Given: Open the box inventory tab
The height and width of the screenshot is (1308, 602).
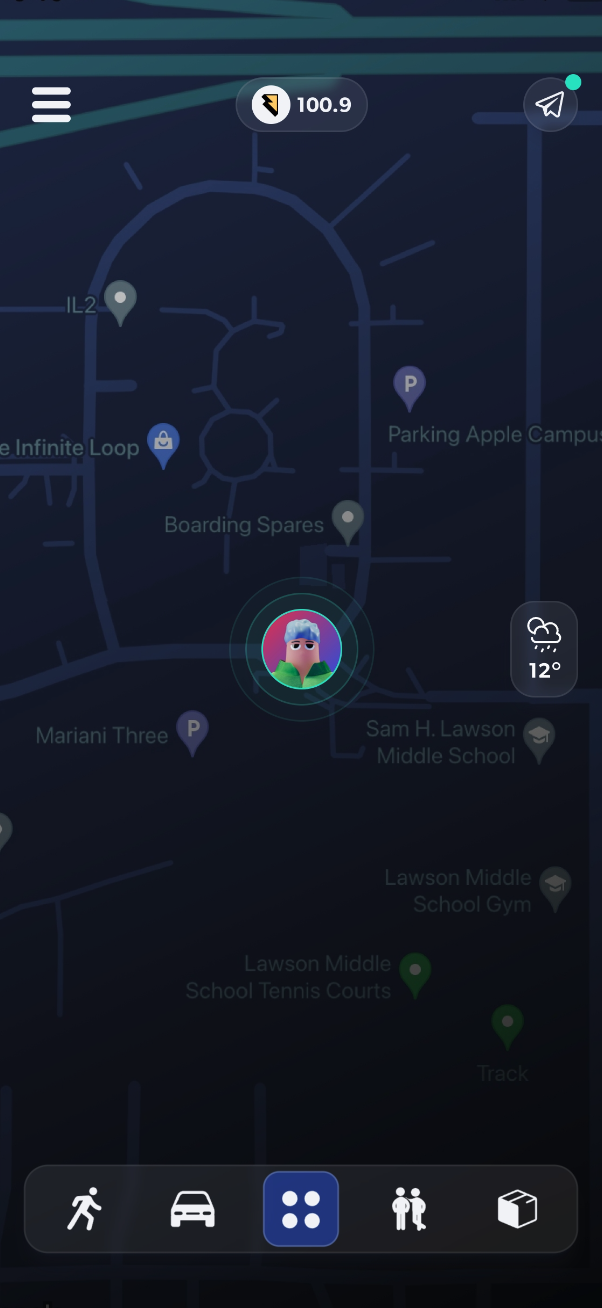Looking at the screenshot, I should [x=517, y=1209].
